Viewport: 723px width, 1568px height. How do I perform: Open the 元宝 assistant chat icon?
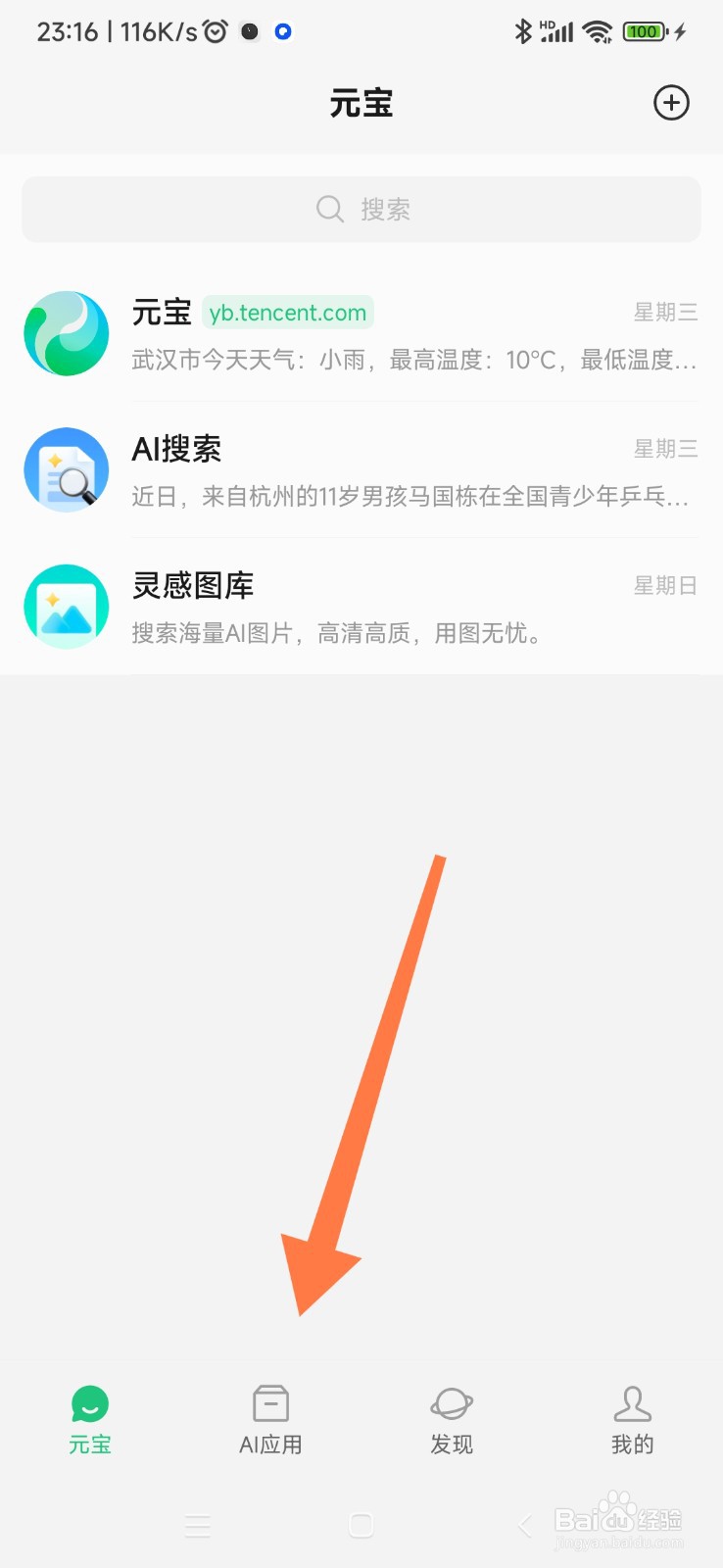(x=66, y=333)
